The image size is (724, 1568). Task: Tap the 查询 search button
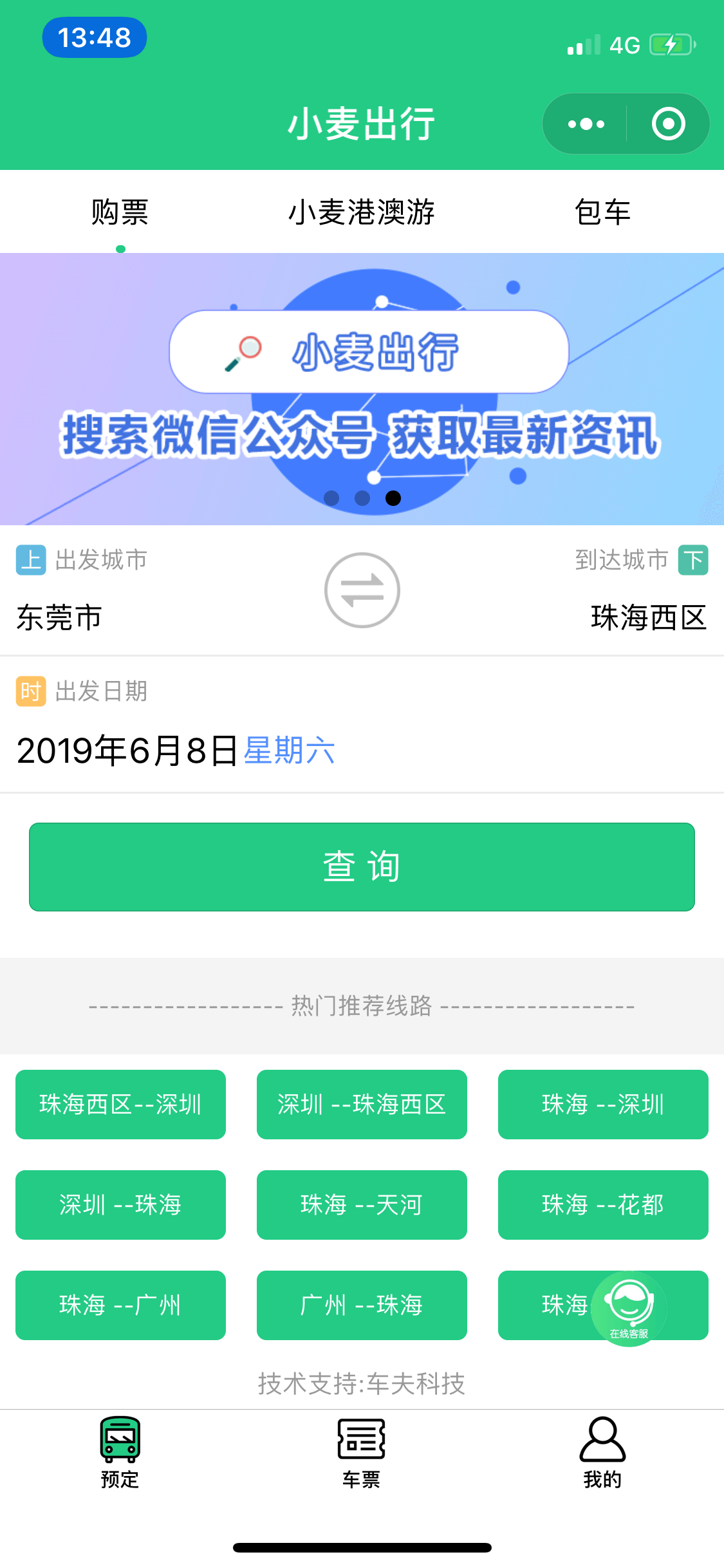362,866
